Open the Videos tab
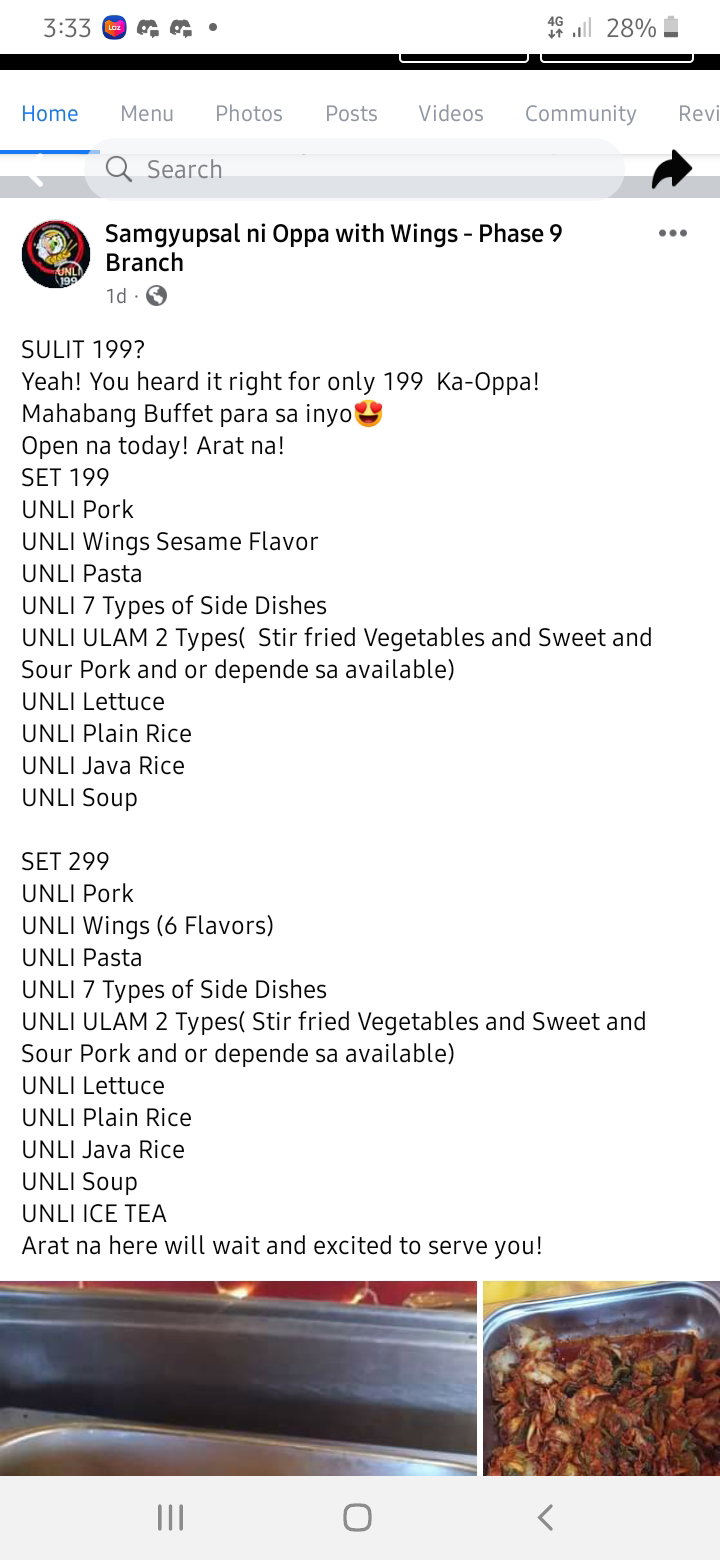This screenshot has height=1560, width=720. 451,114
